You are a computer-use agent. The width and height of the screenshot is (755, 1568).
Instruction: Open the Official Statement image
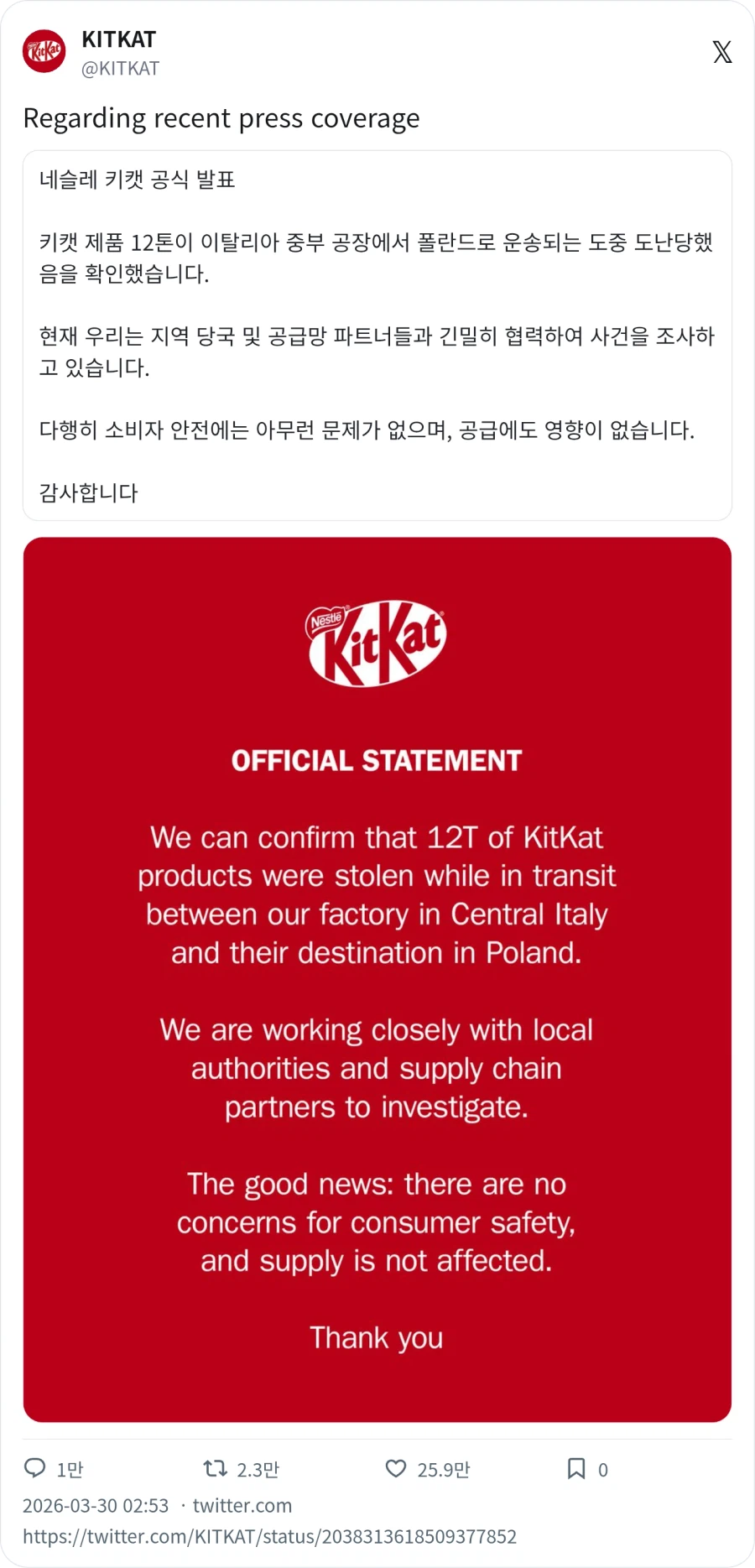[x=377, y=979]
